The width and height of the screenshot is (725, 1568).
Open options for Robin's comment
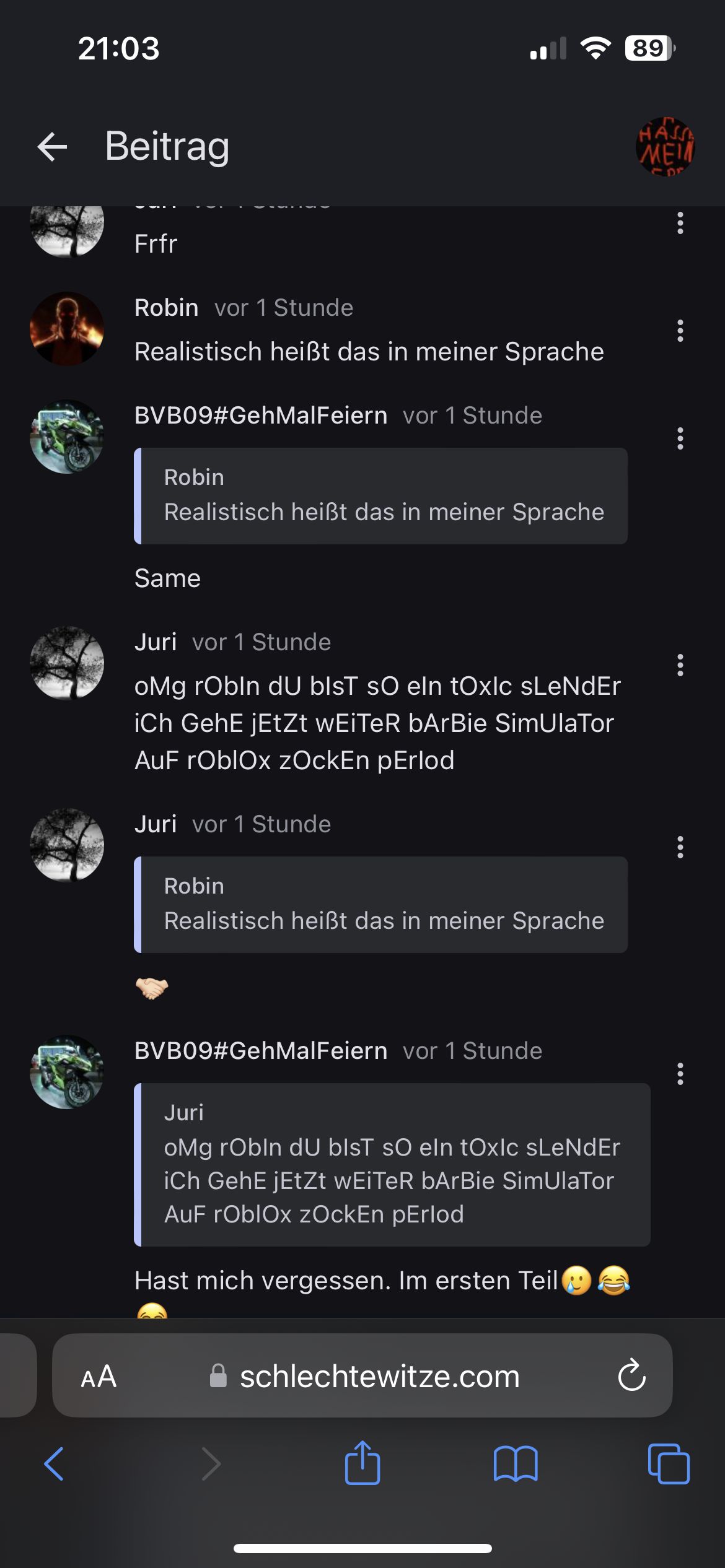tap(680, 331)
